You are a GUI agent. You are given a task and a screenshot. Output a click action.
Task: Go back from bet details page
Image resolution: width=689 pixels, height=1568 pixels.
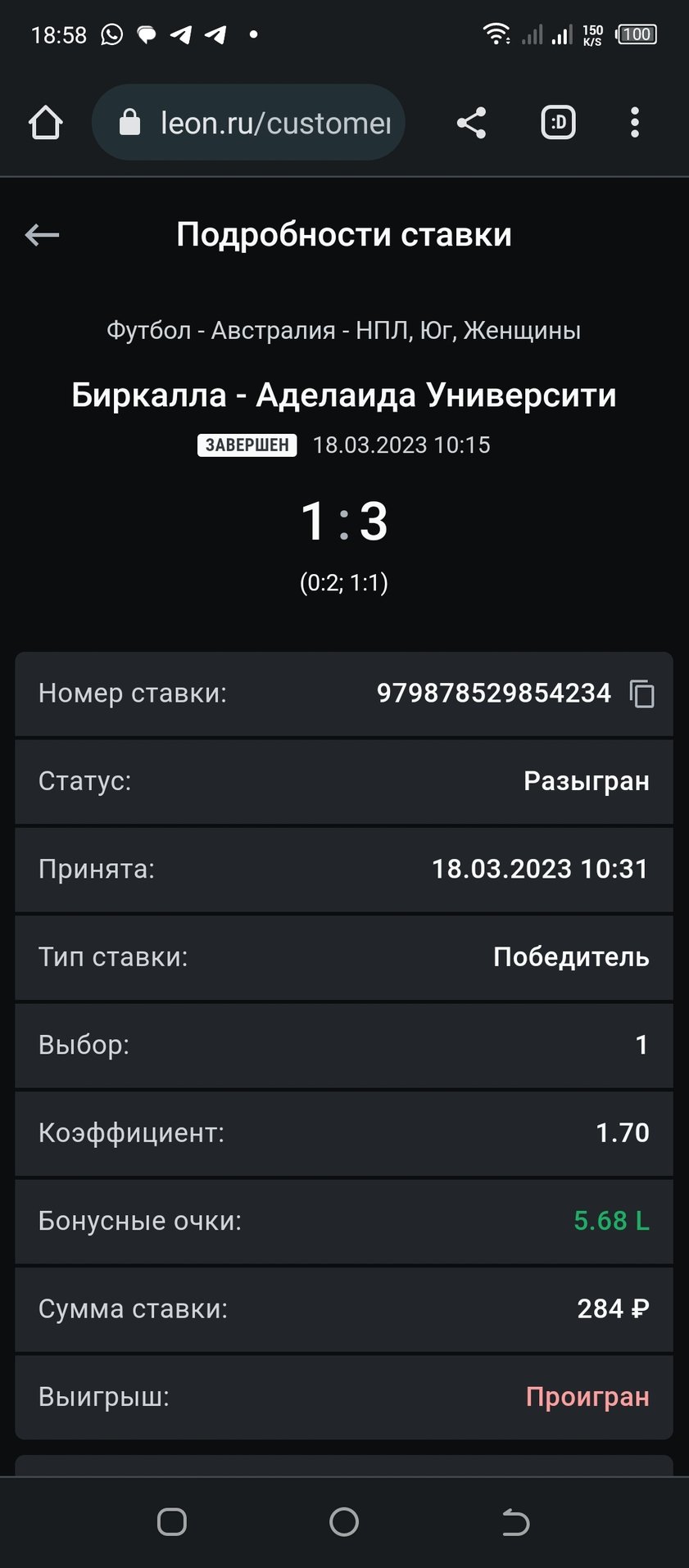coord(42,235)
